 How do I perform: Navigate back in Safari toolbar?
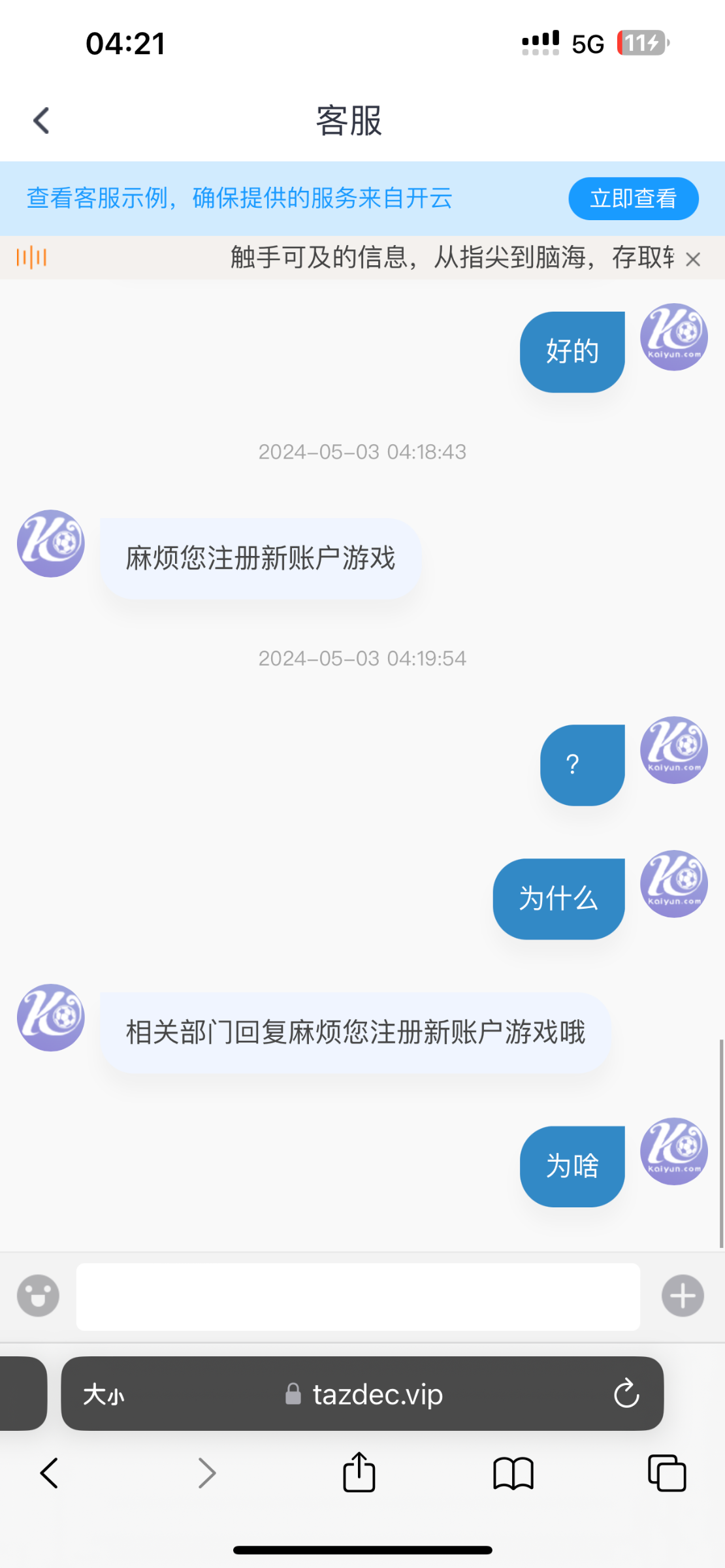point(49,1473)
